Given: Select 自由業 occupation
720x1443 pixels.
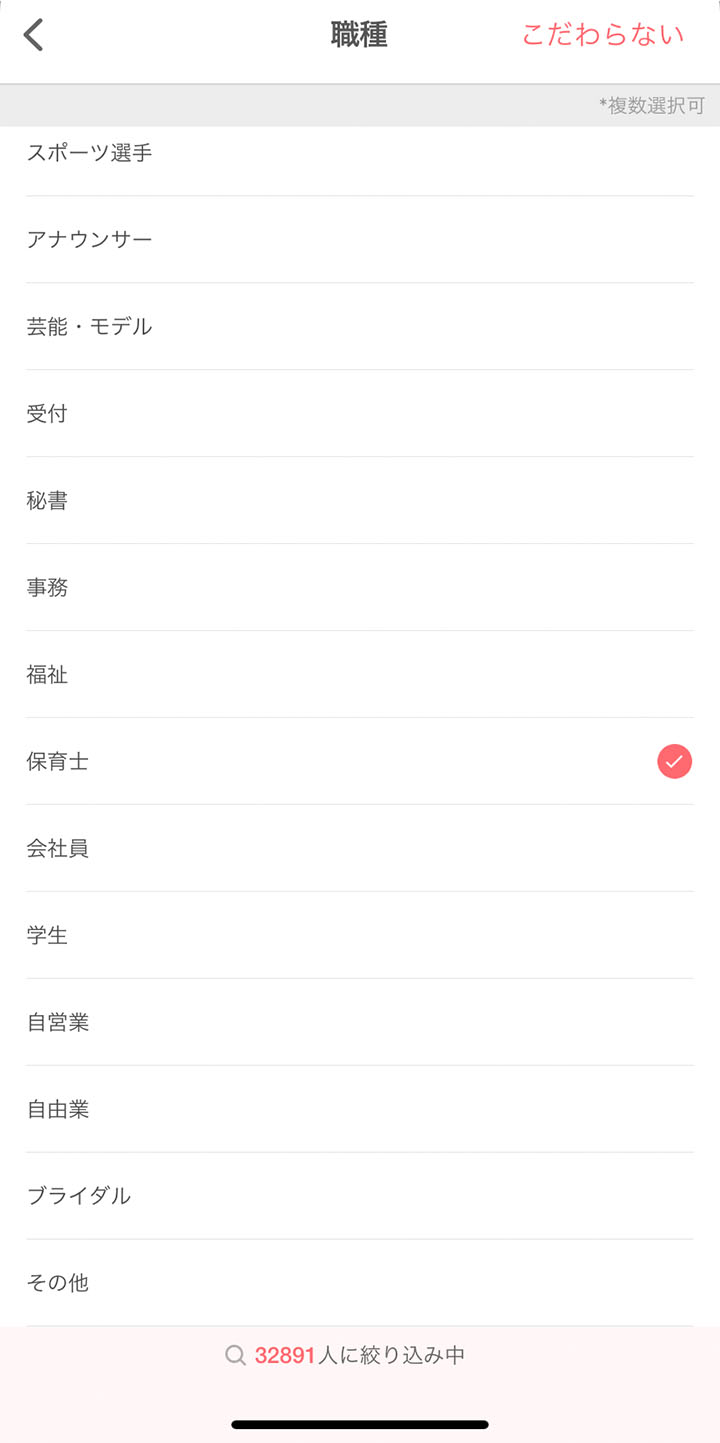Looking at the screenshot, I should (x=360, y=1110).
